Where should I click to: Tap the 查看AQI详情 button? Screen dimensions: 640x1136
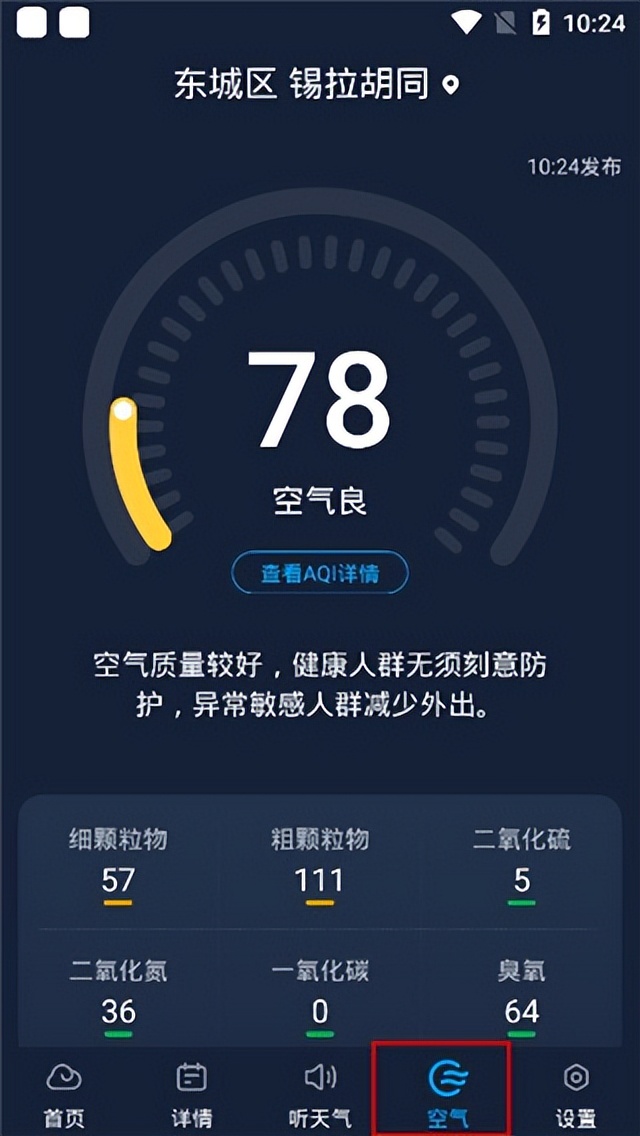[x=320, y=573]
